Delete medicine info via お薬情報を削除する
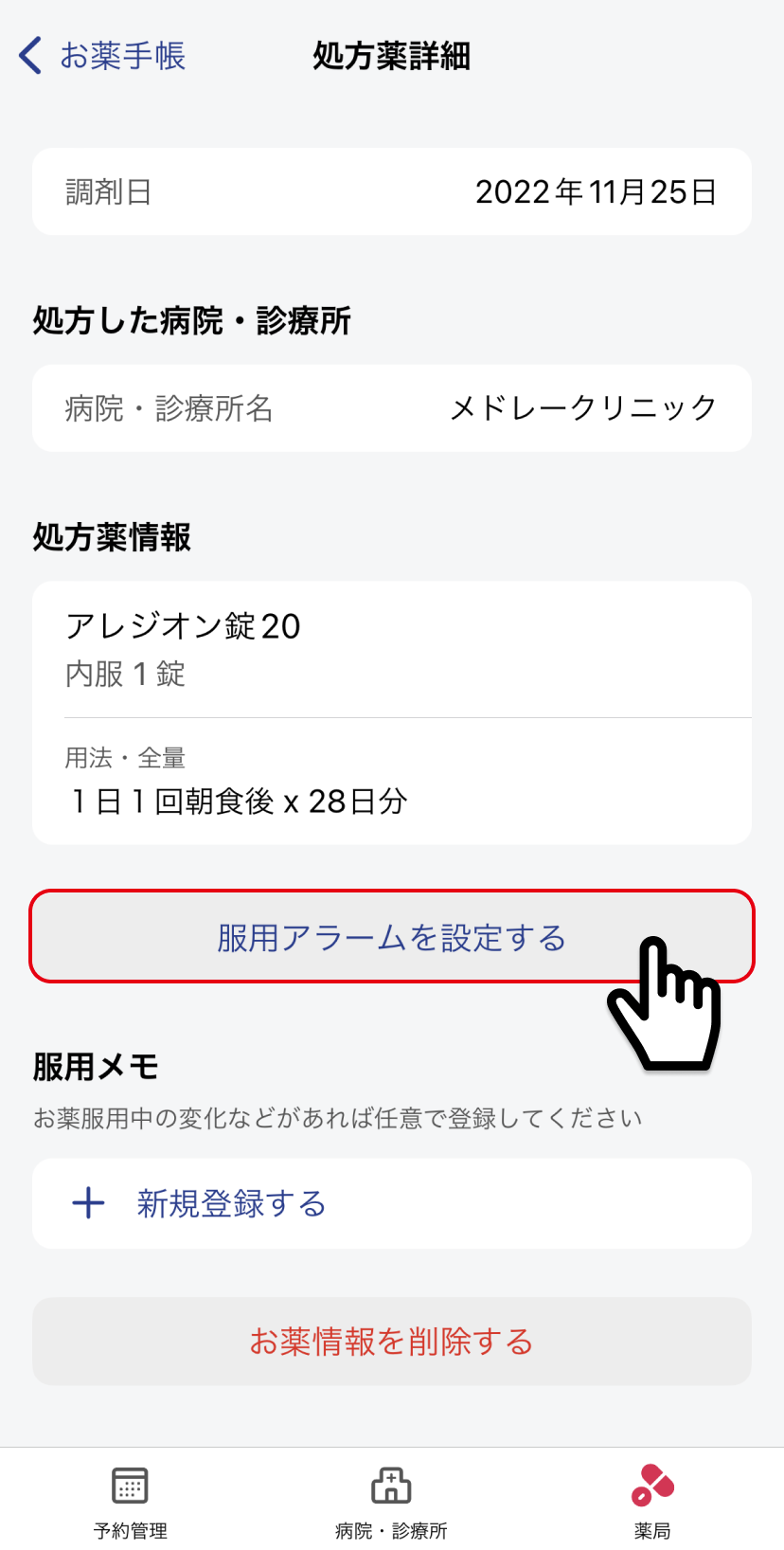 392,1342
